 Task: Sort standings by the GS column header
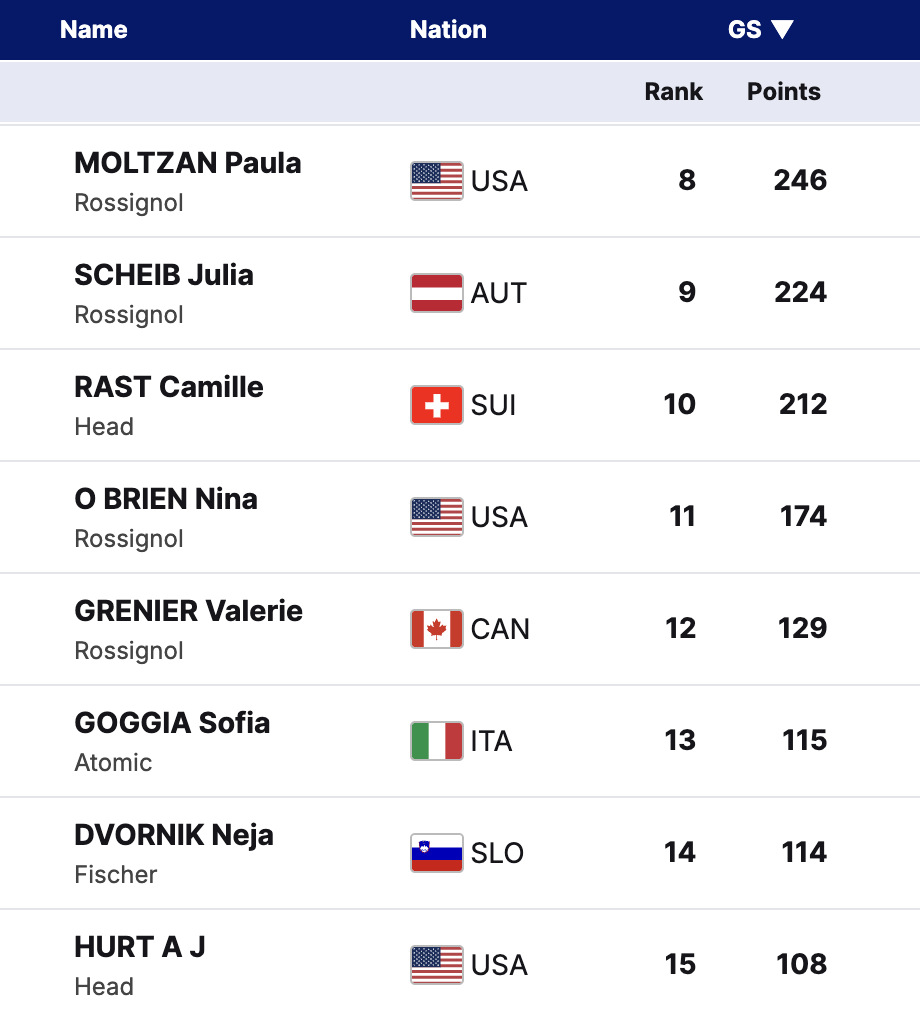tap(760, 30)
